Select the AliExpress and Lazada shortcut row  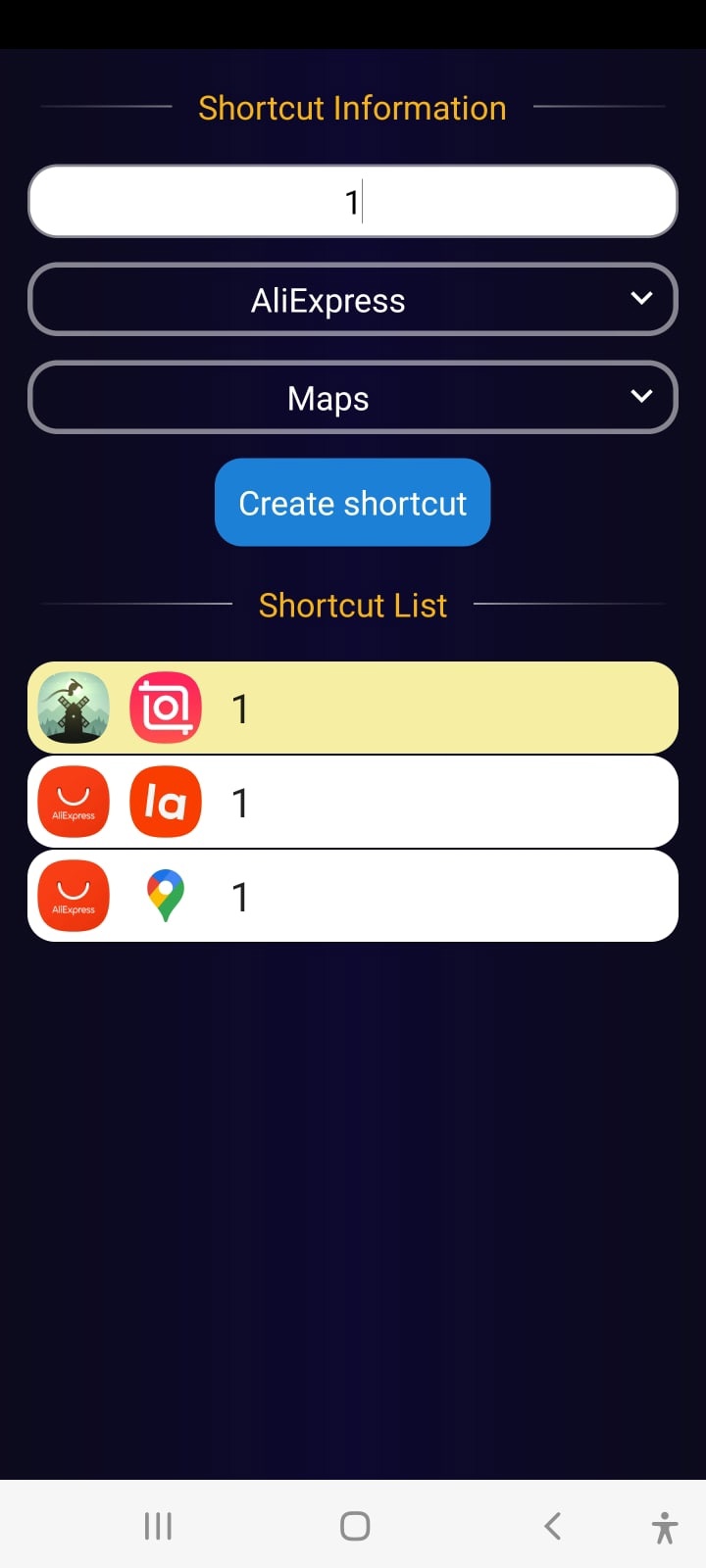pos(352,803)
